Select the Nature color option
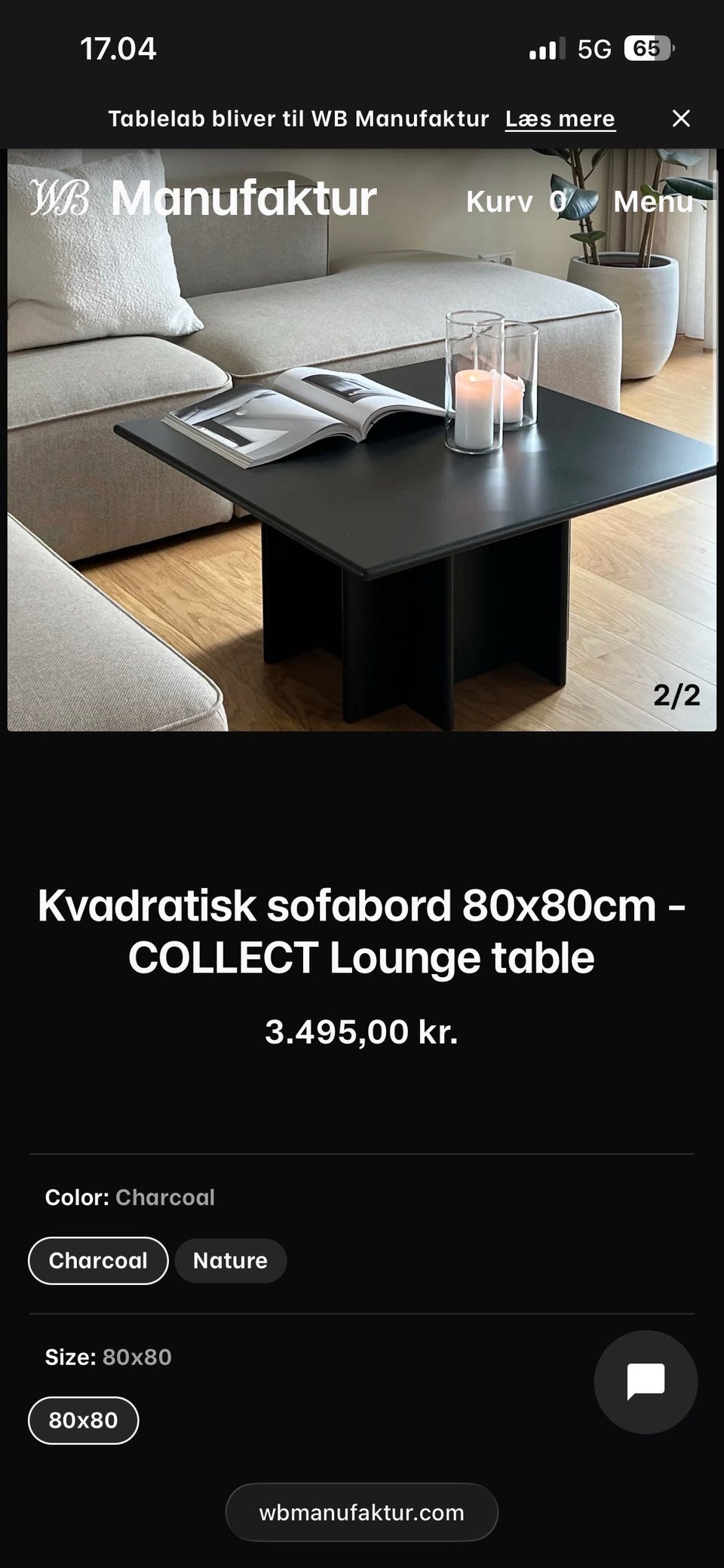724x1568 pixels. 230,1260
